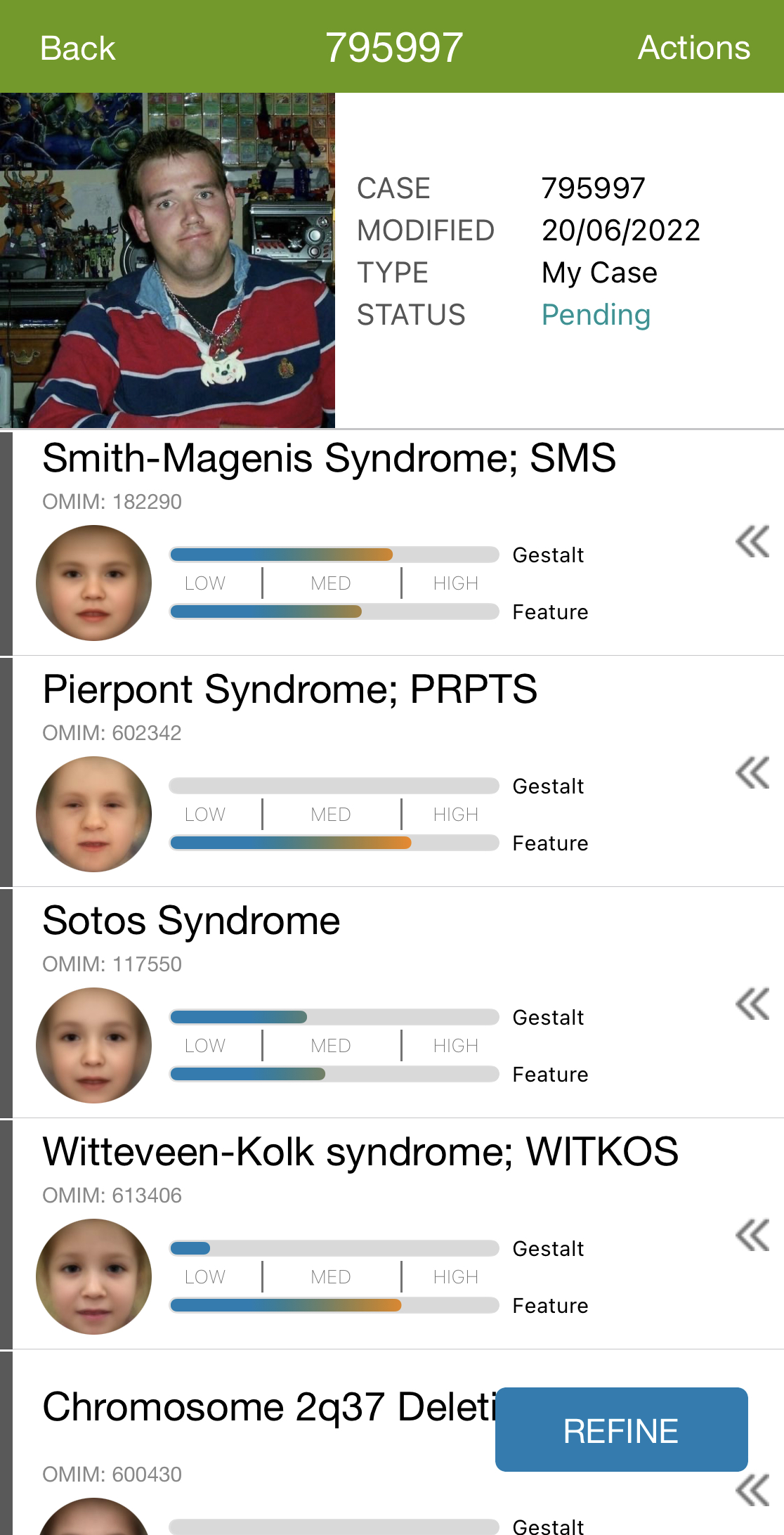
Task: Tap the REFINE button
Action: click(x=621, y=1430)
